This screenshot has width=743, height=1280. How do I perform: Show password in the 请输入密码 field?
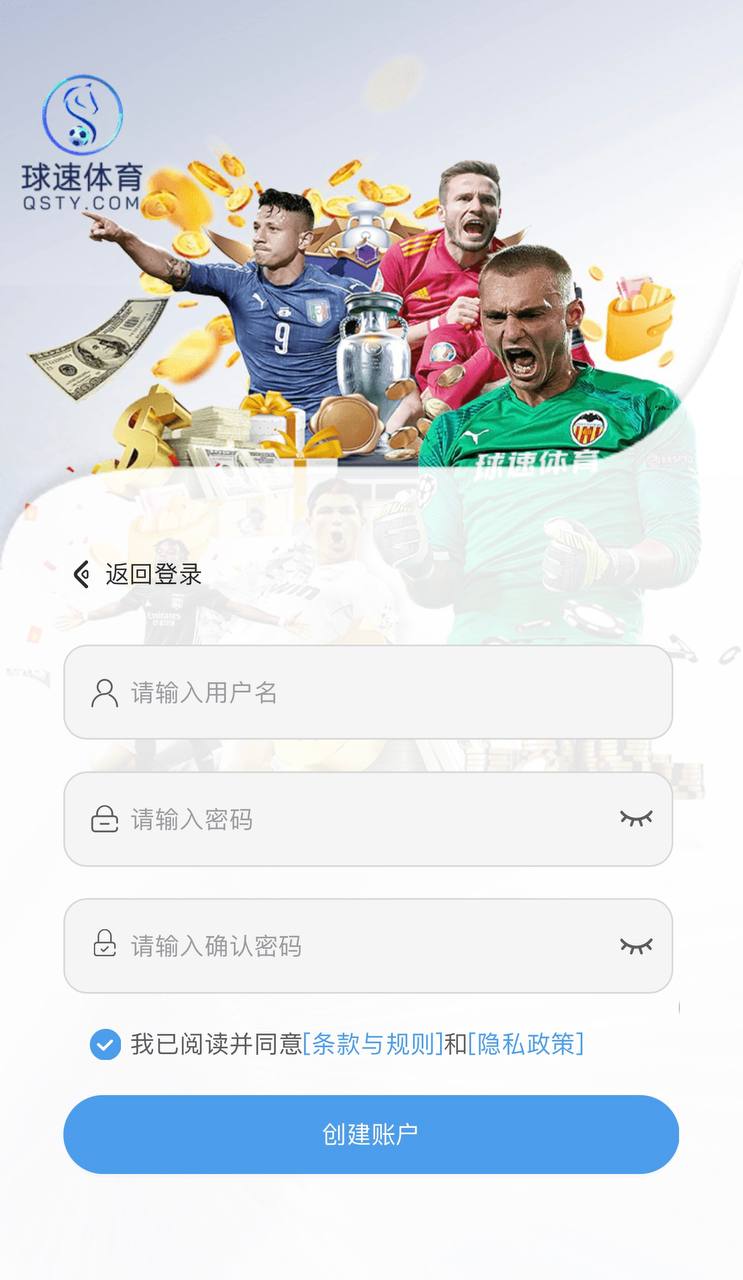(x=636, y=818)
